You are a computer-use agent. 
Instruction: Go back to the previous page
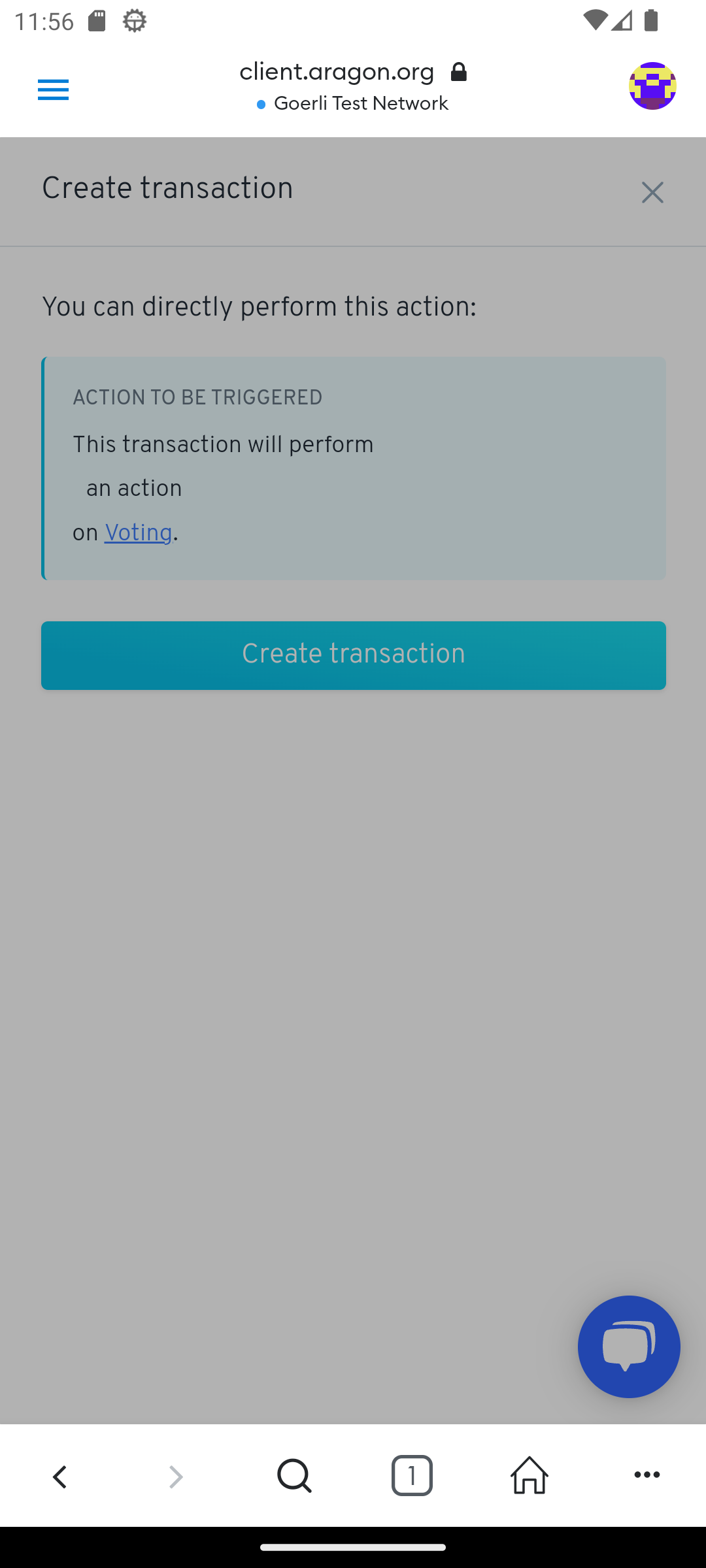59,1476
